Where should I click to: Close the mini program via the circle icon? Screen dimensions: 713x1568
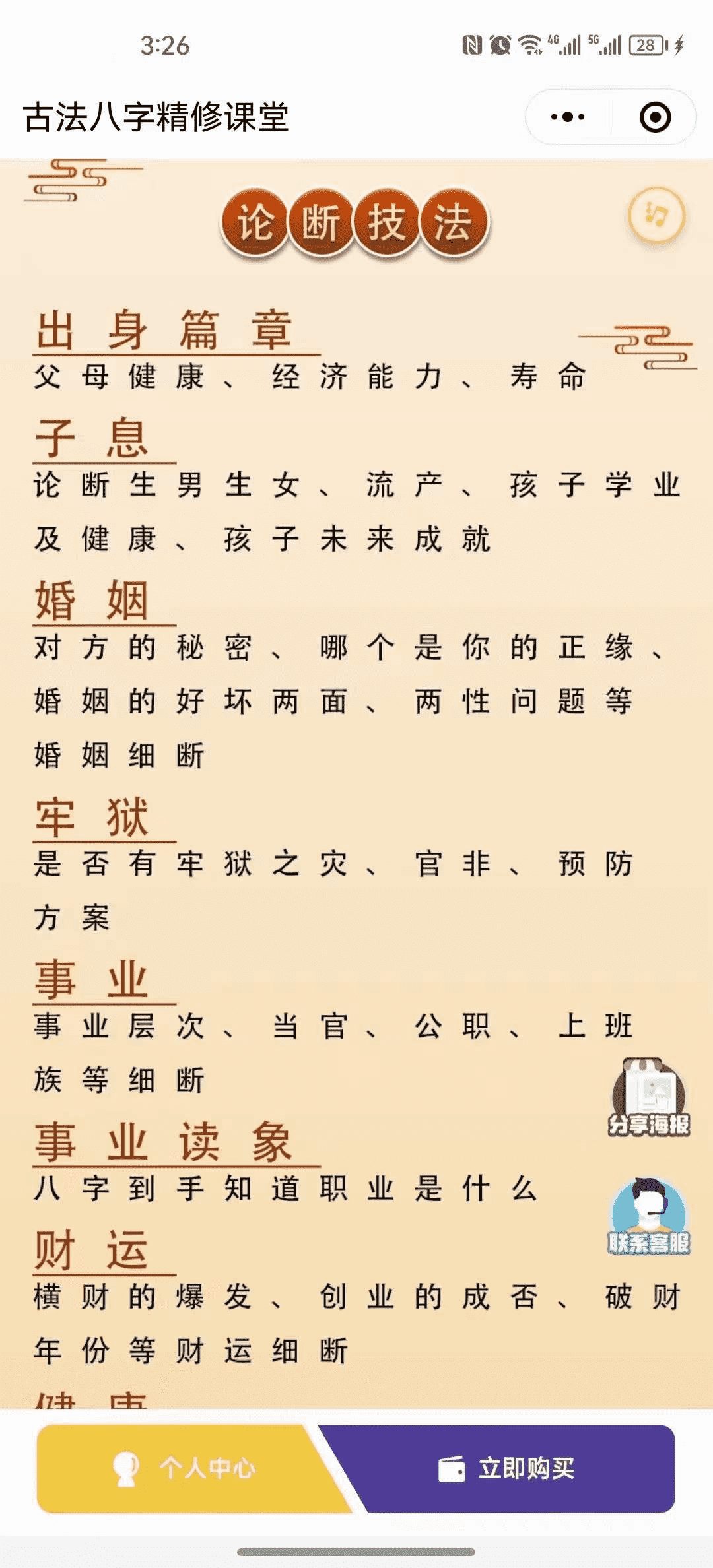coord(655,117)
